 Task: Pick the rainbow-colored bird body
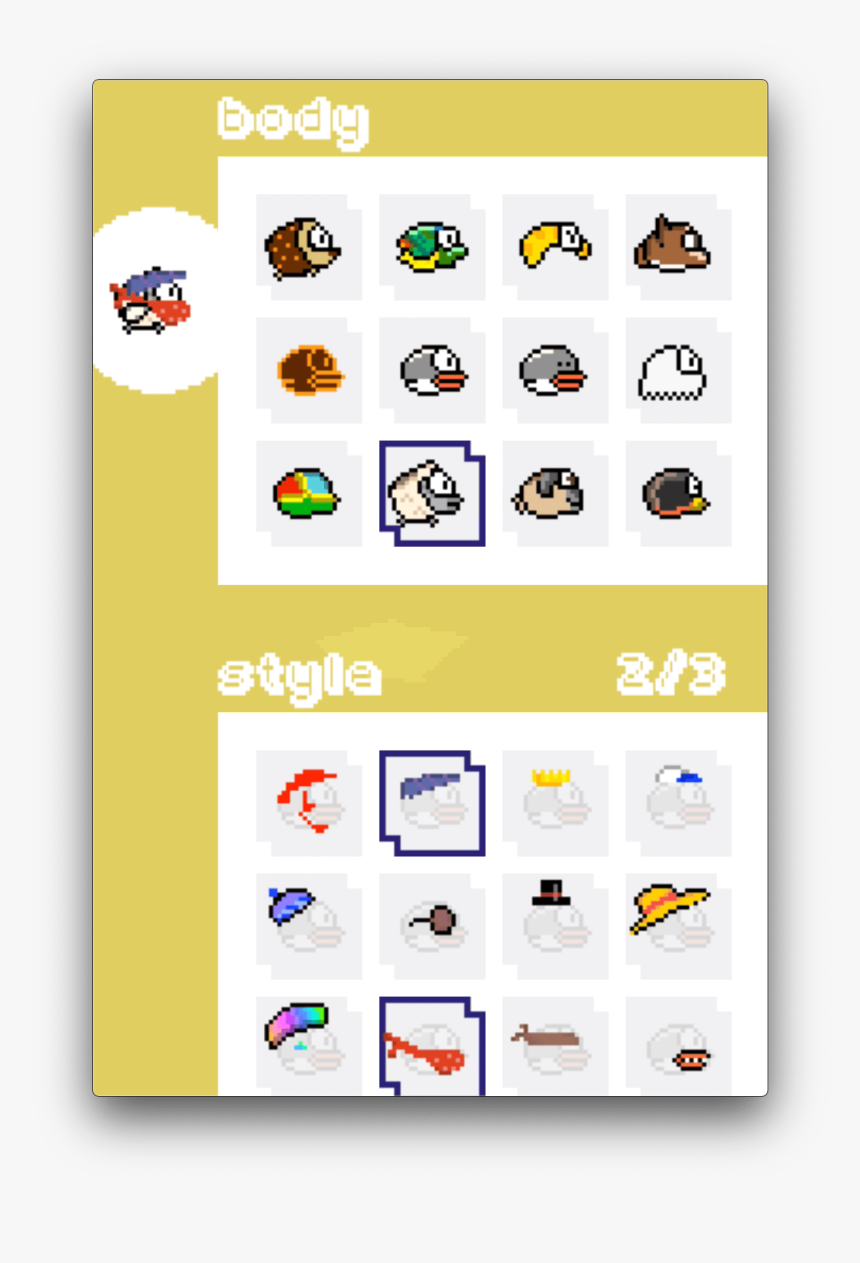pos(308,493)
